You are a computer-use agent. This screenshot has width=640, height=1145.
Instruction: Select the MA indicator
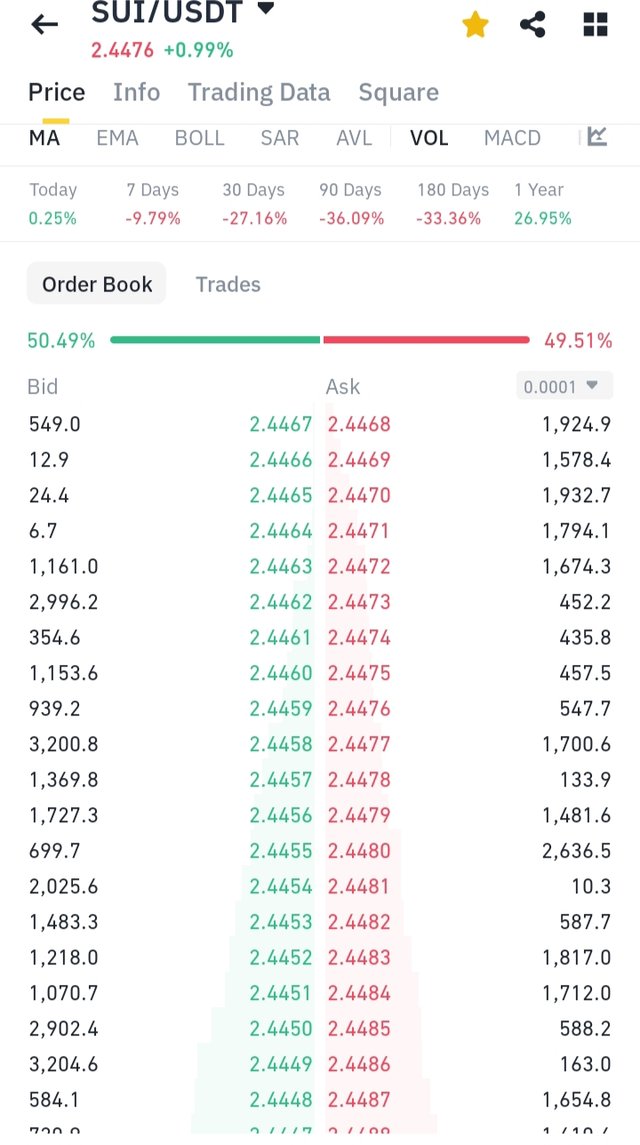[x=44, y=138]
